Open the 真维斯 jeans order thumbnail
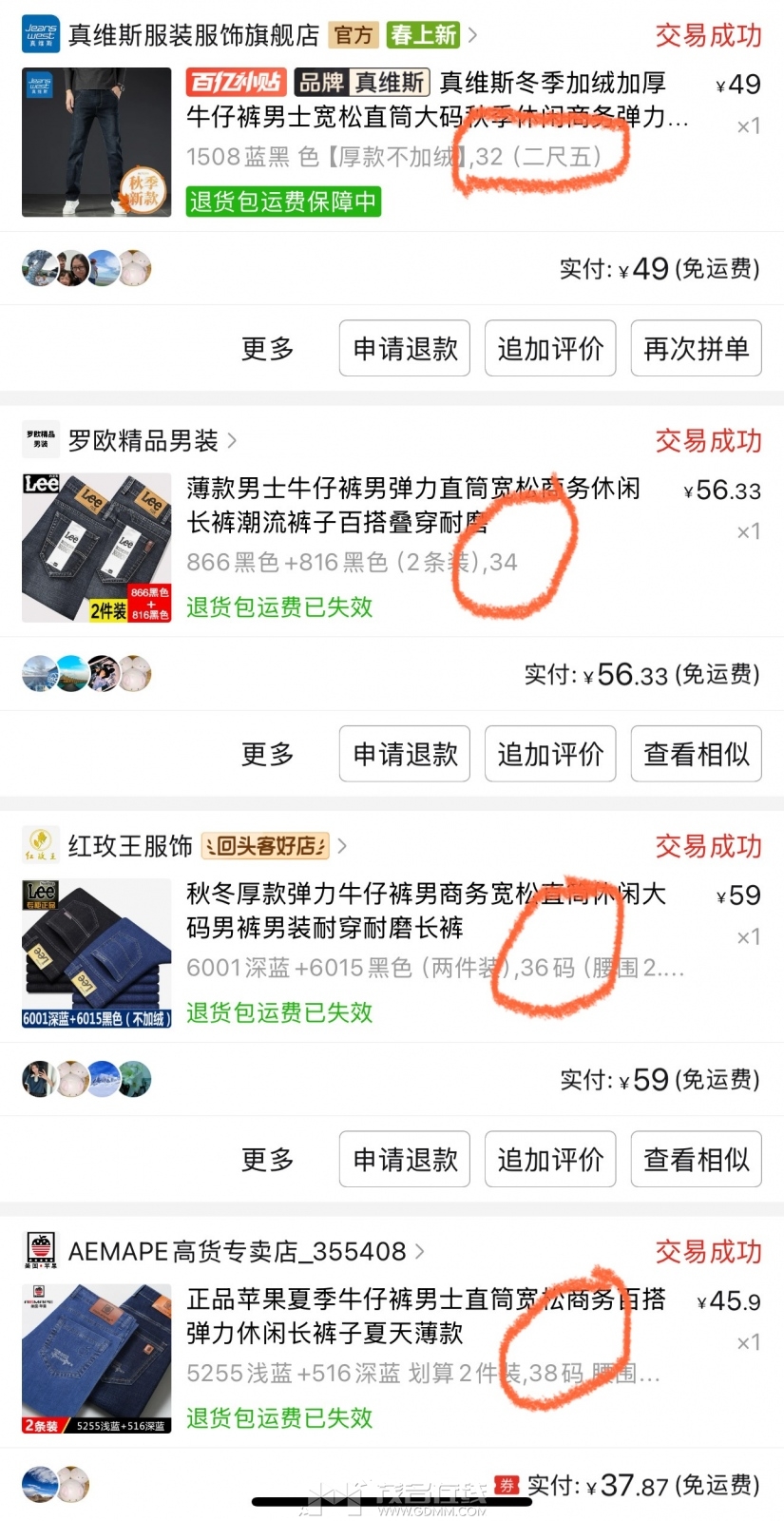Screen dimensions: 784x1521 (96, 142)
